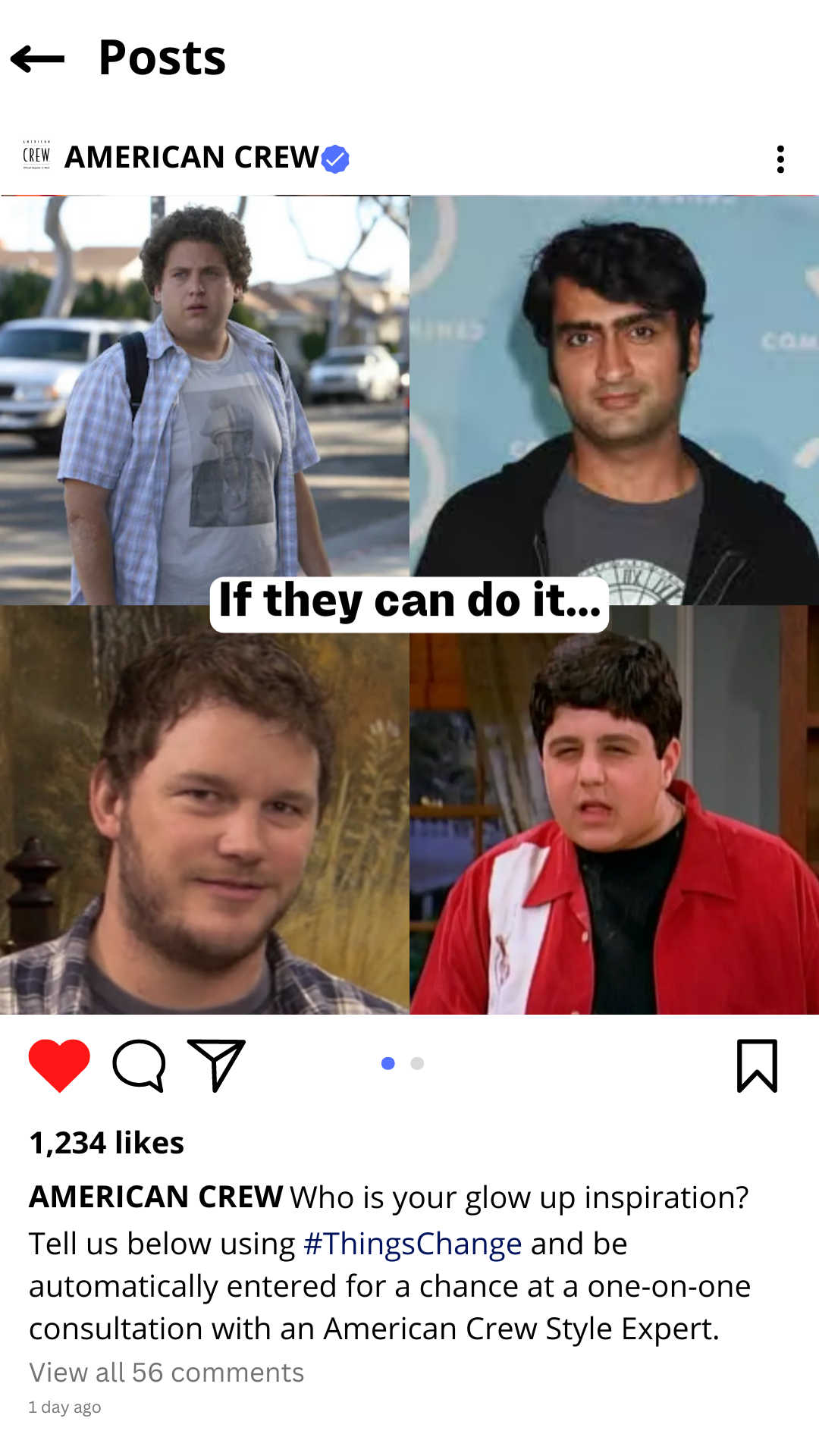Go back from the Posts screen
The width and height of the screenshot is (819, 1456).
coord(38,58)
